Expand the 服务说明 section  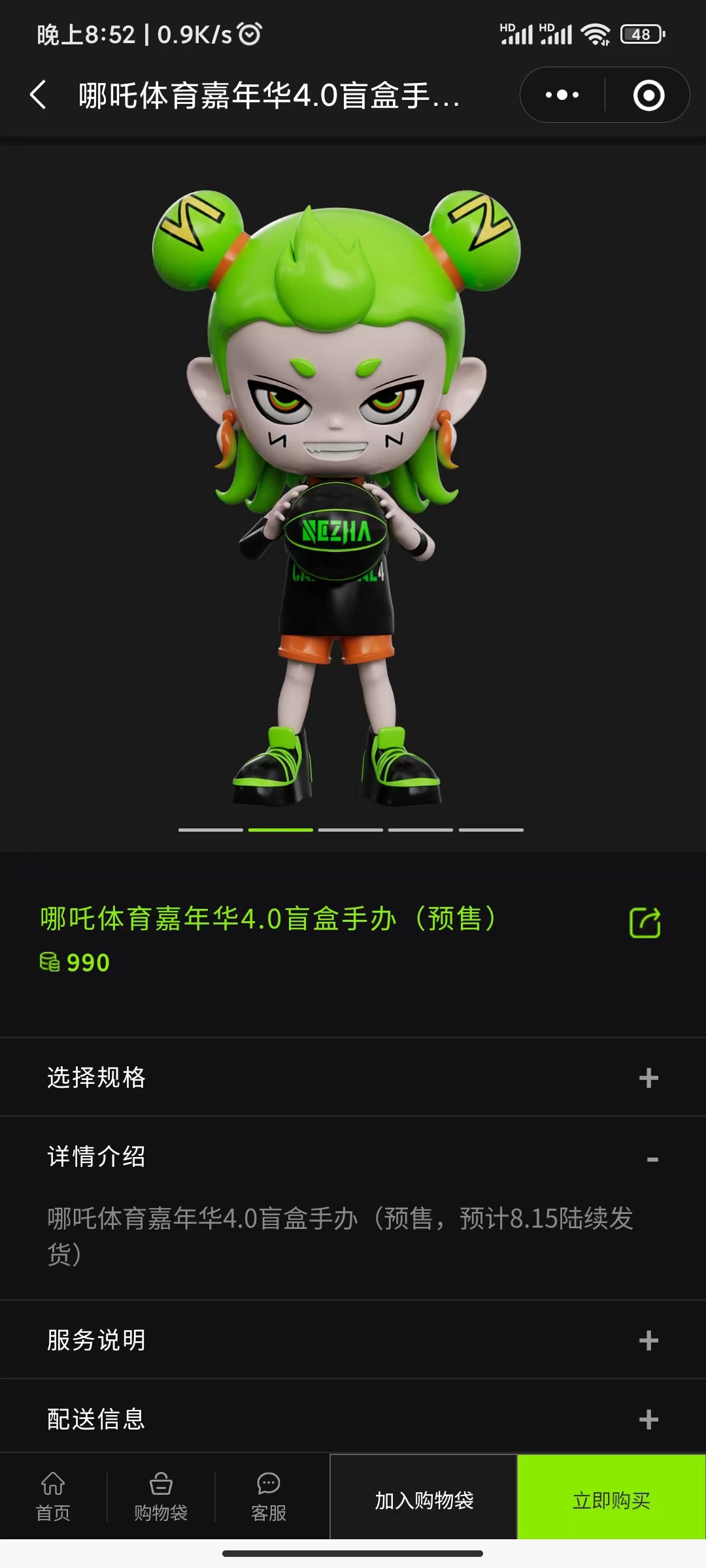click(353, 1340)
